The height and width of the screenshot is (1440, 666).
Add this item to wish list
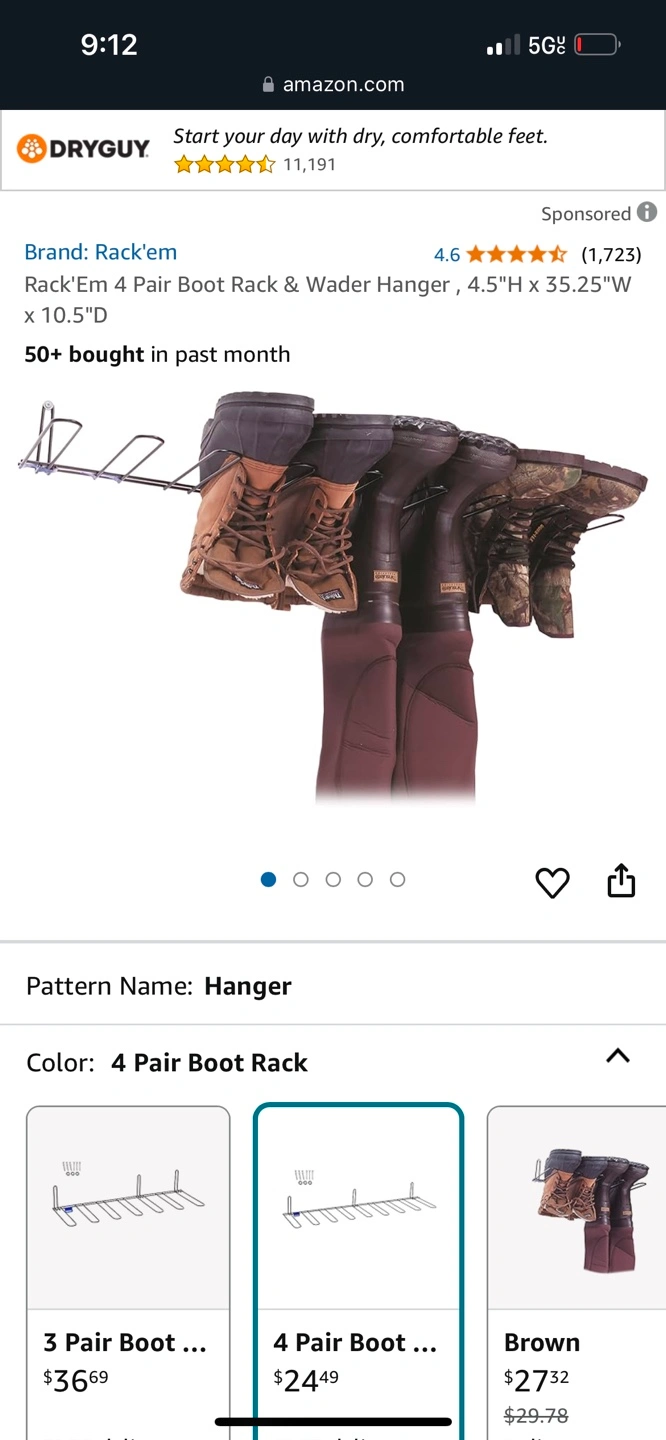coord(552,882)
